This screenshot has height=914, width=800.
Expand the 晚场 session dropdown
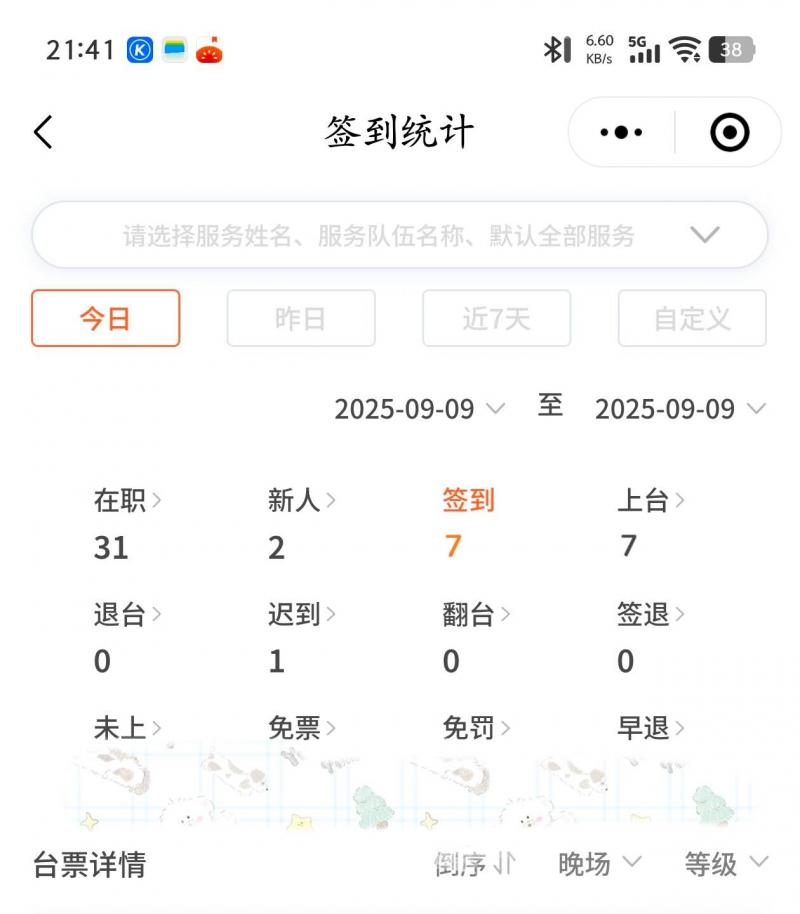click(x=599, y=864)
